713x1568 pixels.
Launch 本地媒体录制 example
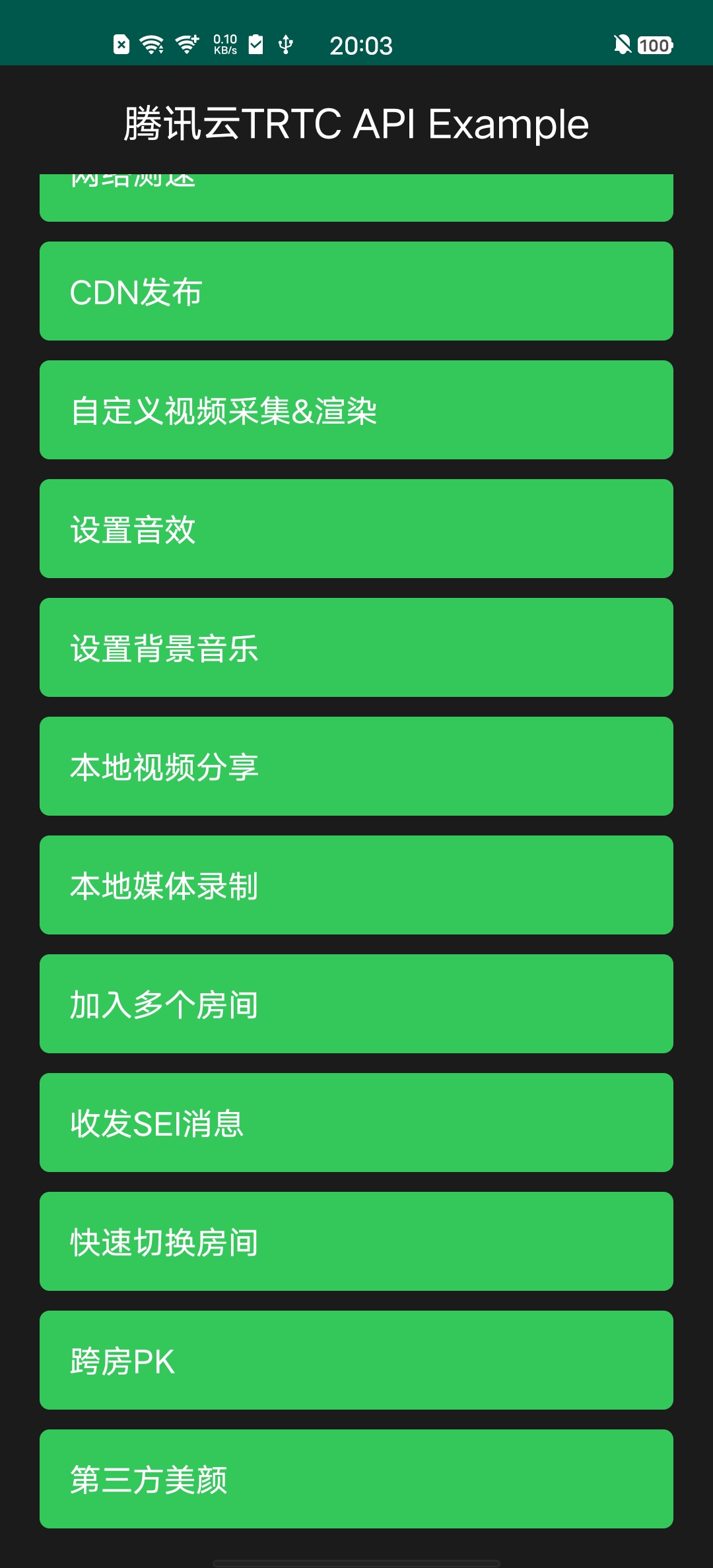(356, 885)
